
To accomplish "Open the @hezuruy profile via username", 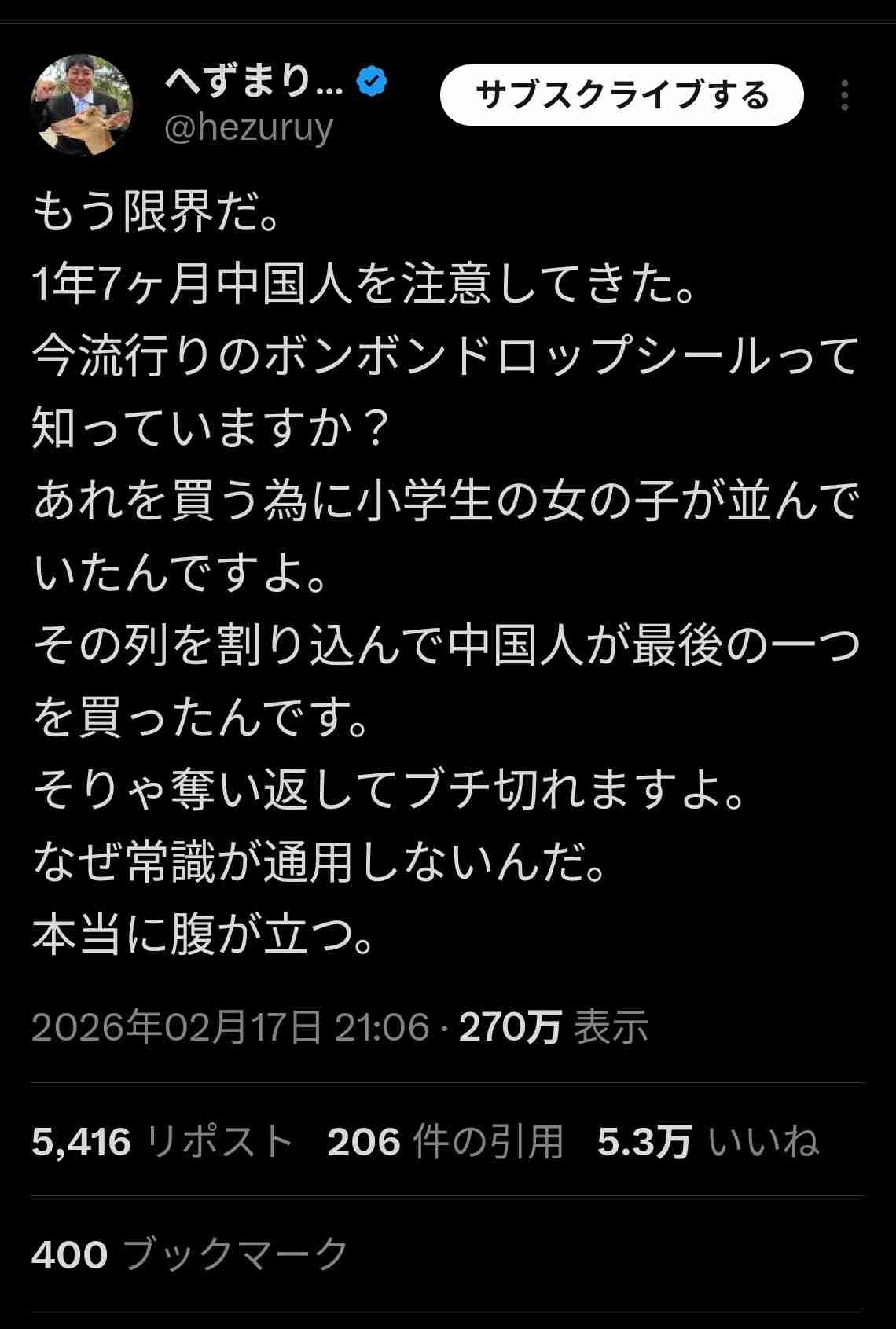I will [248, 127].
